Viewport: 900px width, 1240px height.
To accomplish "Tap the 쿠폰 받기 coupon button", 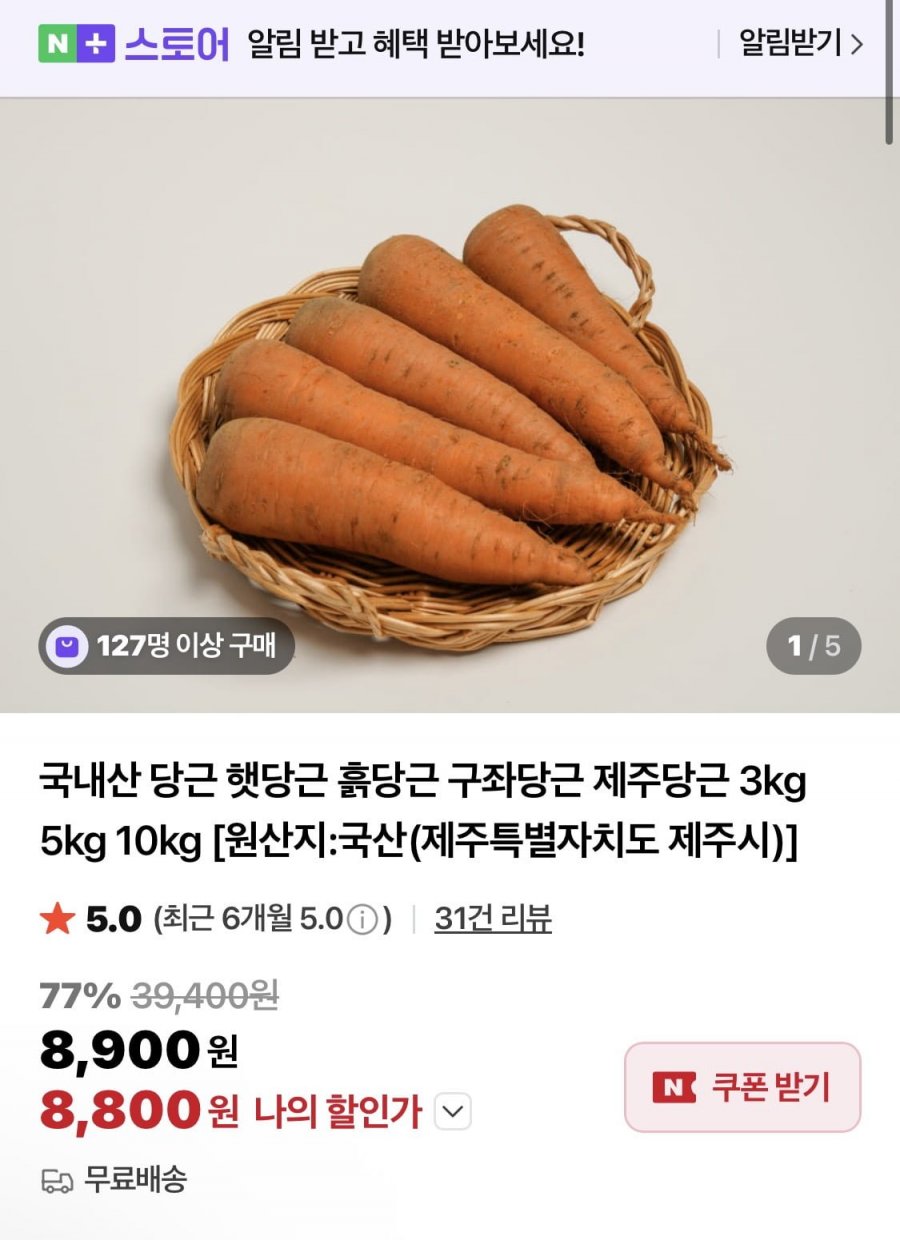I will click(742, 1087).
